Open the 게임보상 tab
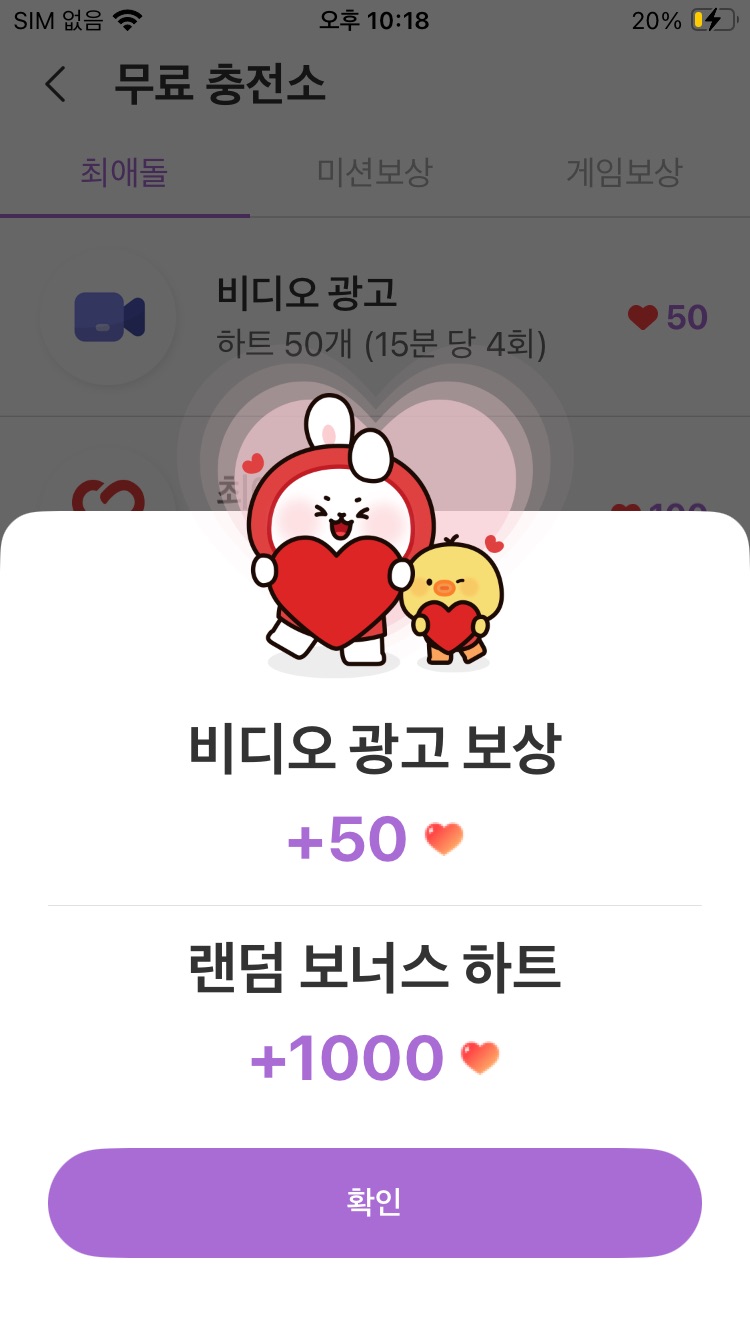 [623, 172]
